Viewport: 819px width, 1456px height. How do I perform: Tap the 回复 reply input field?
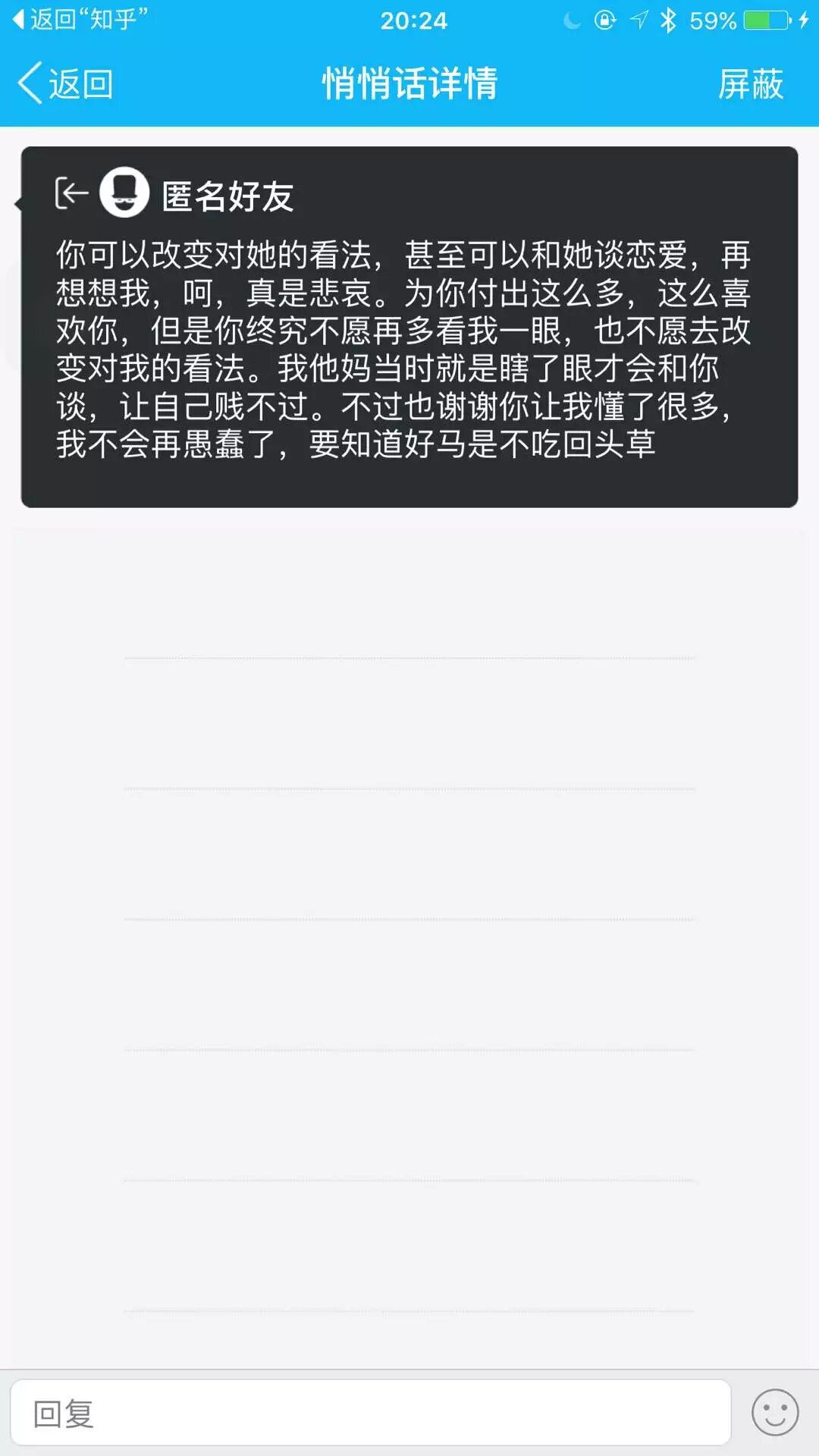click(x=370, y=1414)
